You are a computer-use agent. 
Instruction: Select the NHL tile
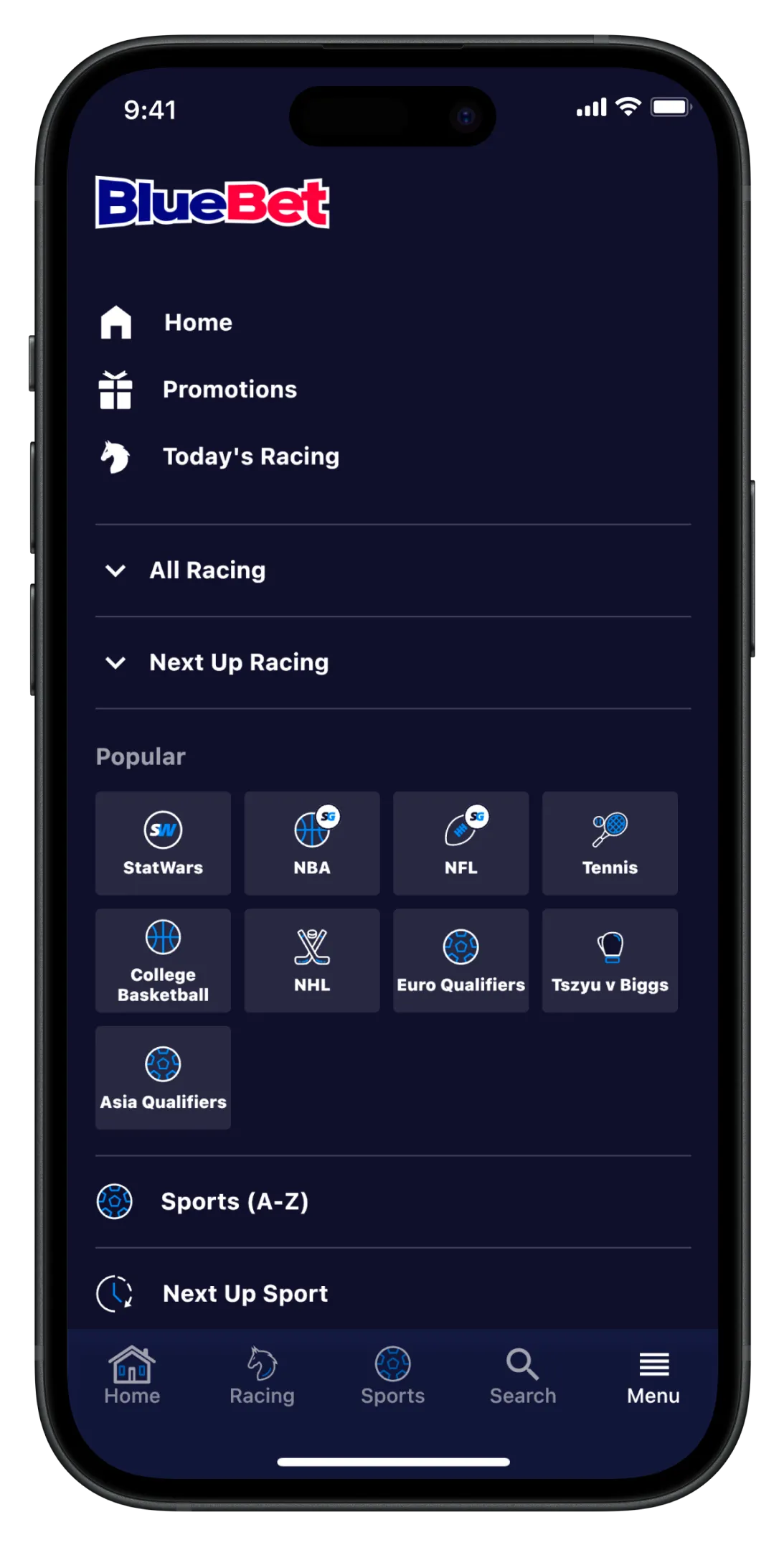[312, 961]
